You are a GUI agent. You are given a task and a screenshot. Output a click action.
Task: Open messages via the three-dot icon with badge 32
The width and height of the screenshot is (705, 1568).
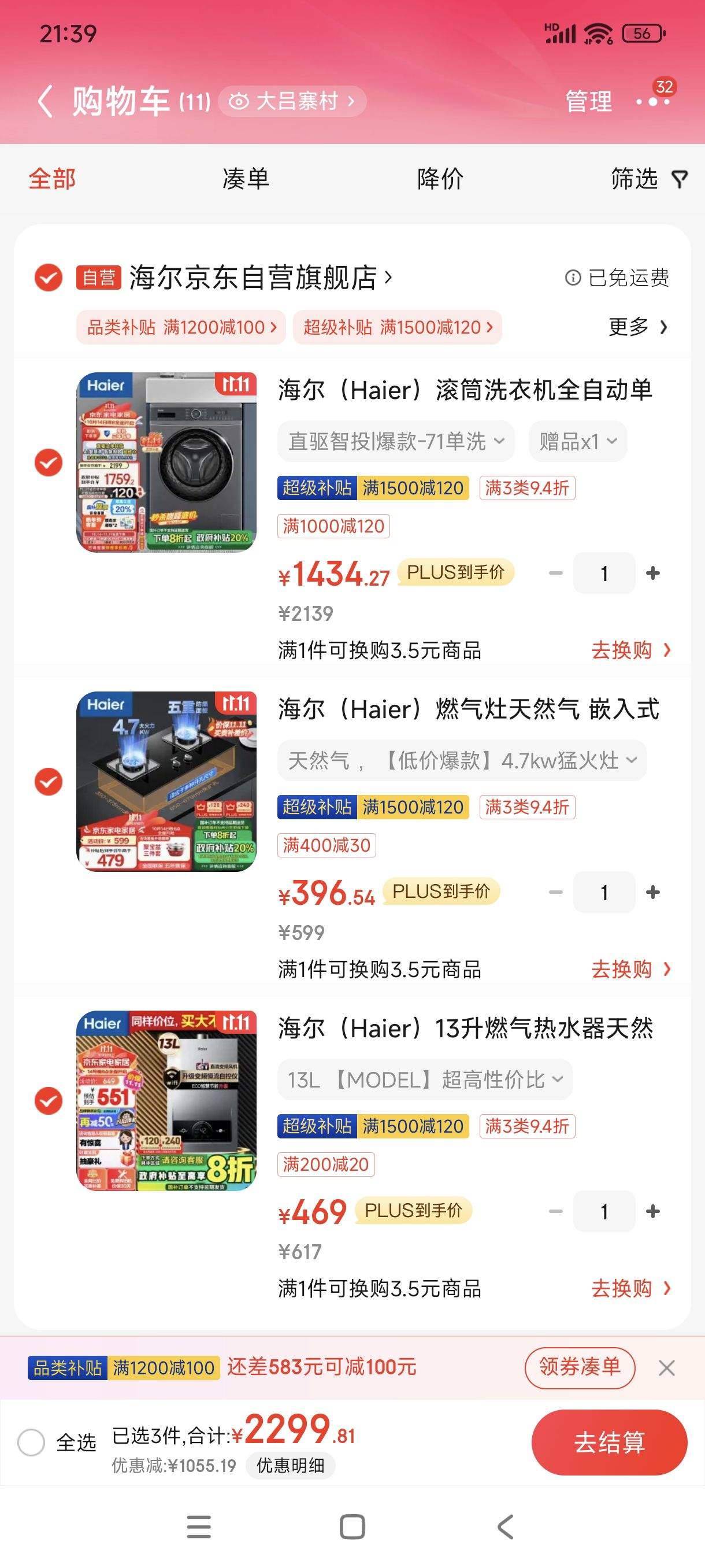pyautogui.click(x=652, y=101)
